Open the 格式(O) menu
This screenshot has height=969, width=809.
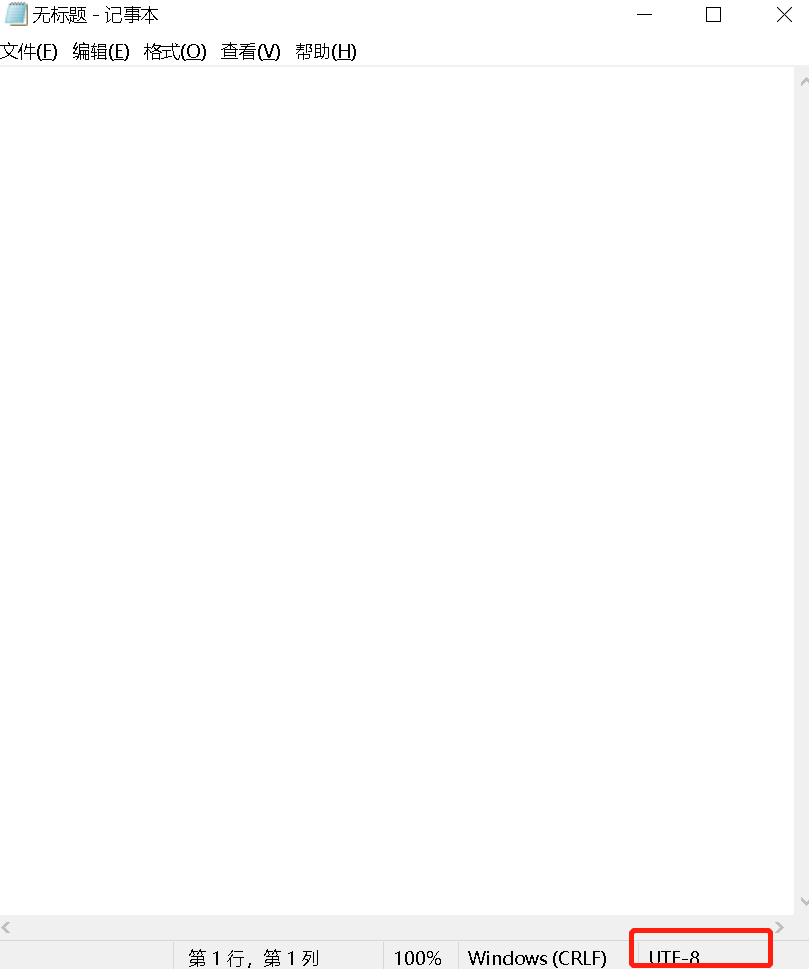click(175, 52)
